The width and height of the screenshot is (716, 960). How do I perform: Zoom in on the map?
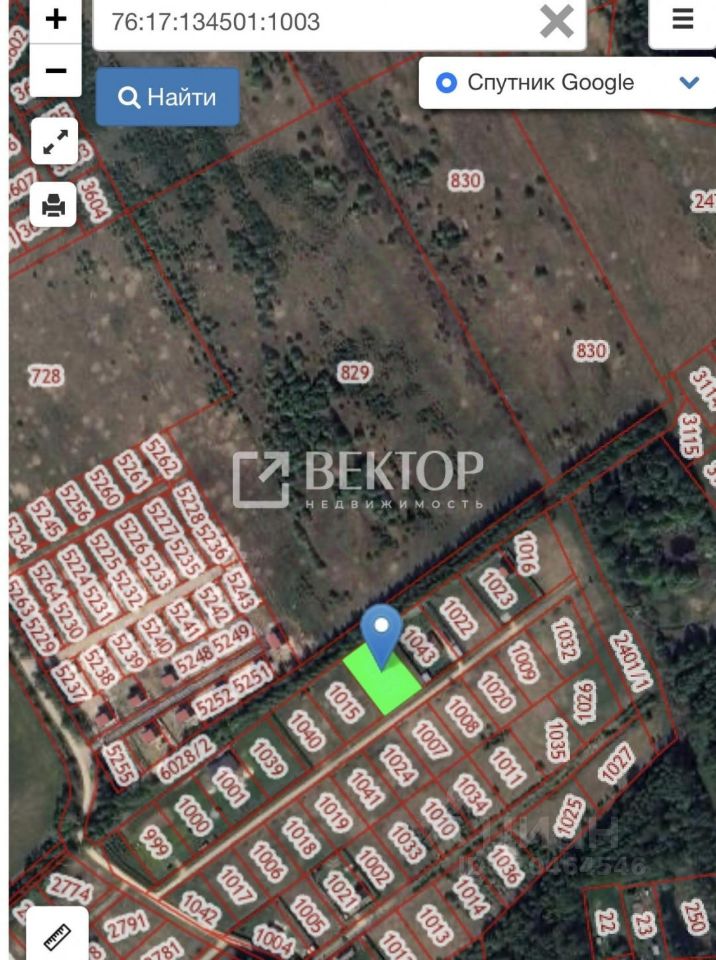(56, 20)
